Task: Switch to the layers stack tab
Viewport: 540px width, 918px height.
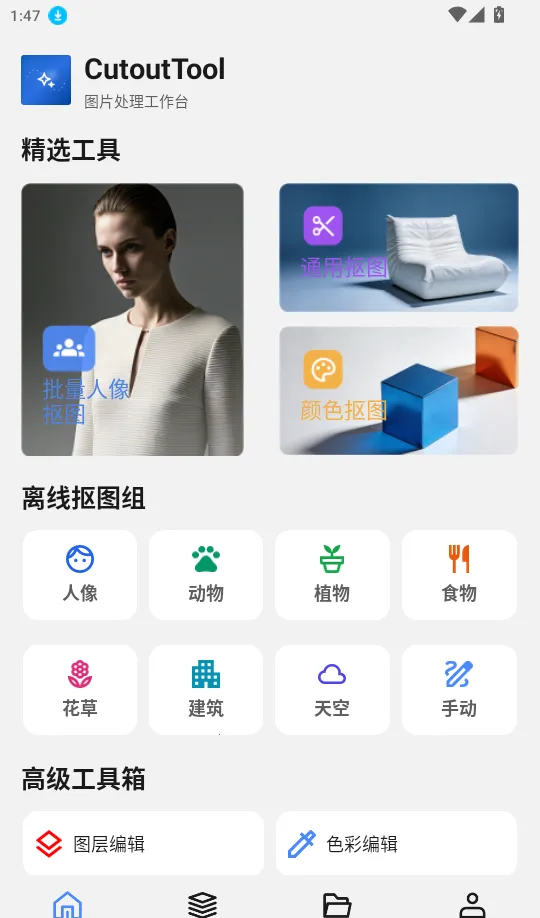Action: coord(203,904)
